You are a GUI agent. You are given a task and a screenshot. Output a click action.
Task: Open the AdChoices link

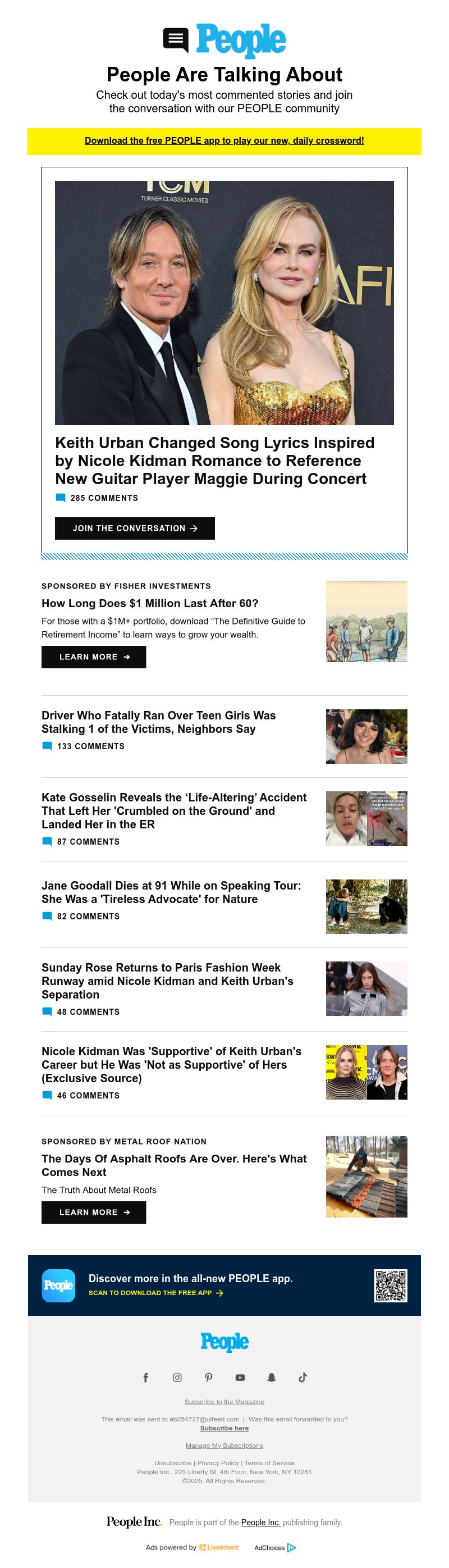[274, 1547]
